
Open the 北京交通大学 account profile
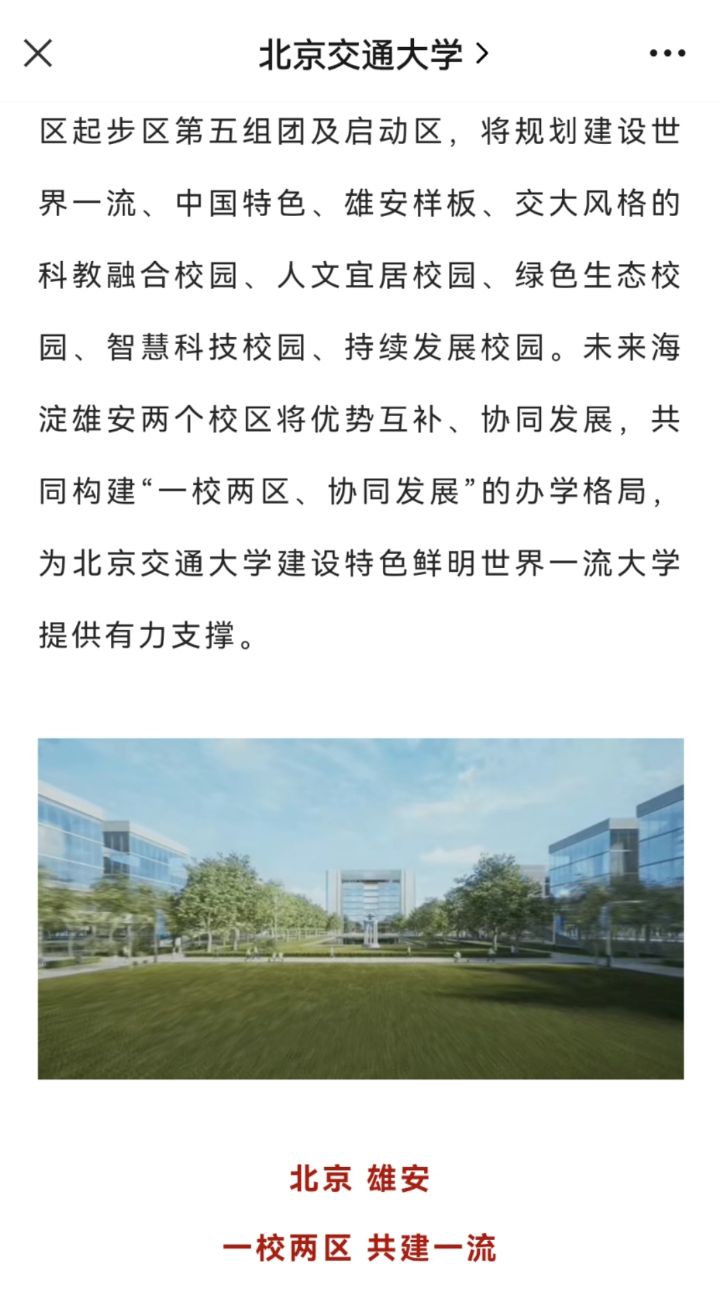(374, 54)
